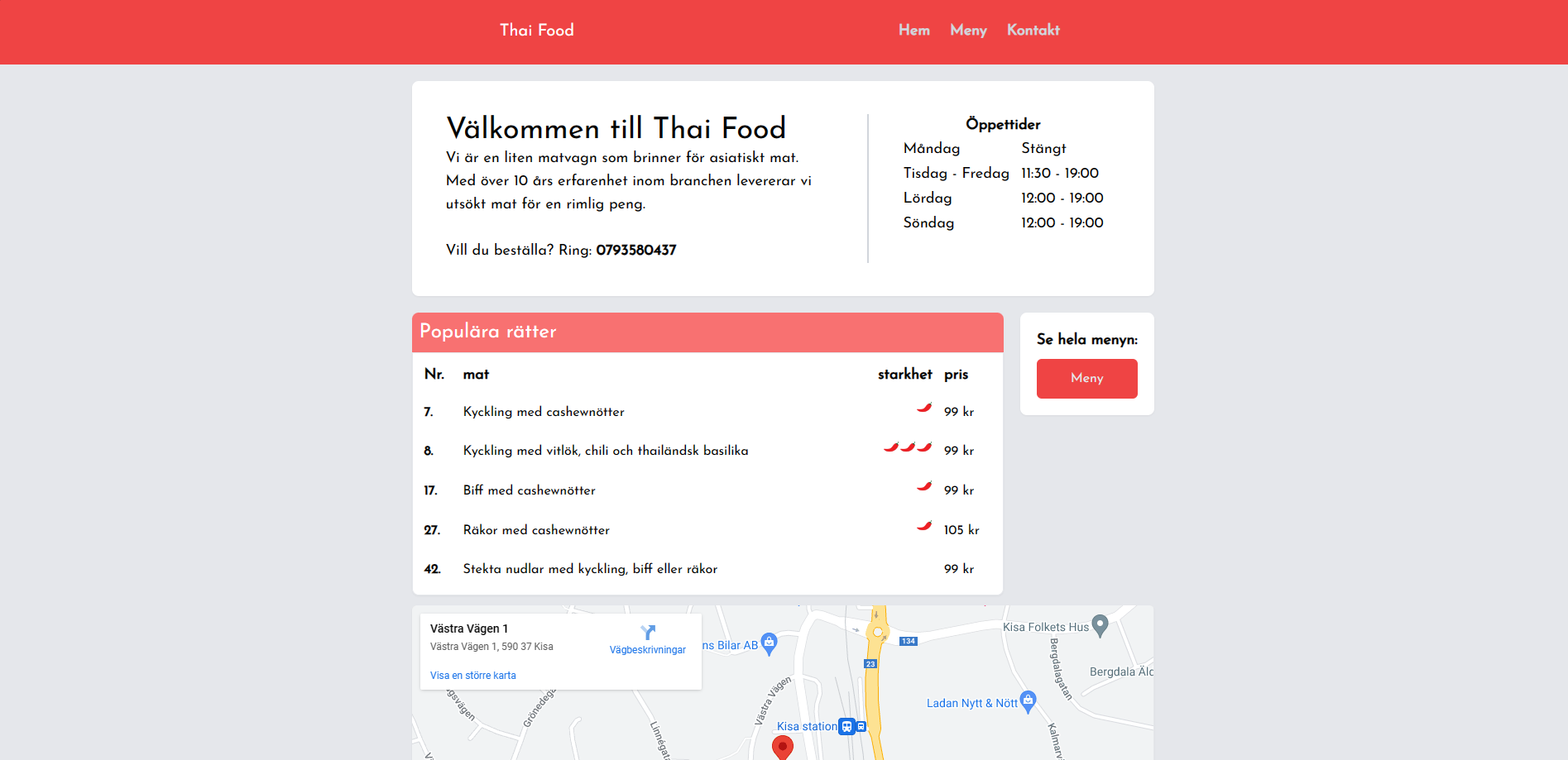Open the Kontakt page
Viewport: 1568px width, 760px height.
coord(1033,31)
